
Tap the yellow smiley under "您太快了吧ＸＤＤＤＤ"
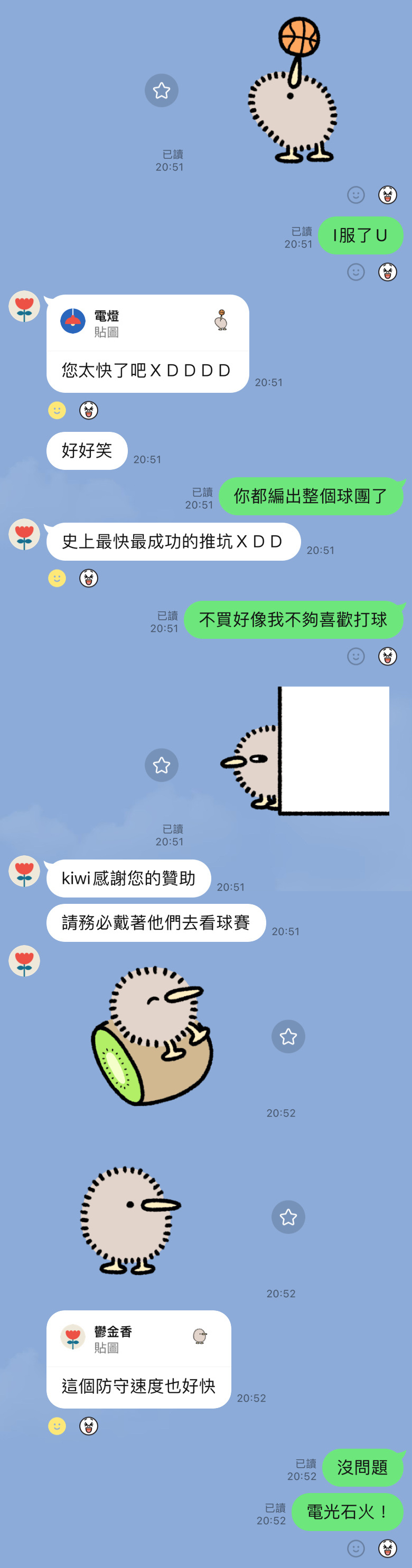[57, 410]
